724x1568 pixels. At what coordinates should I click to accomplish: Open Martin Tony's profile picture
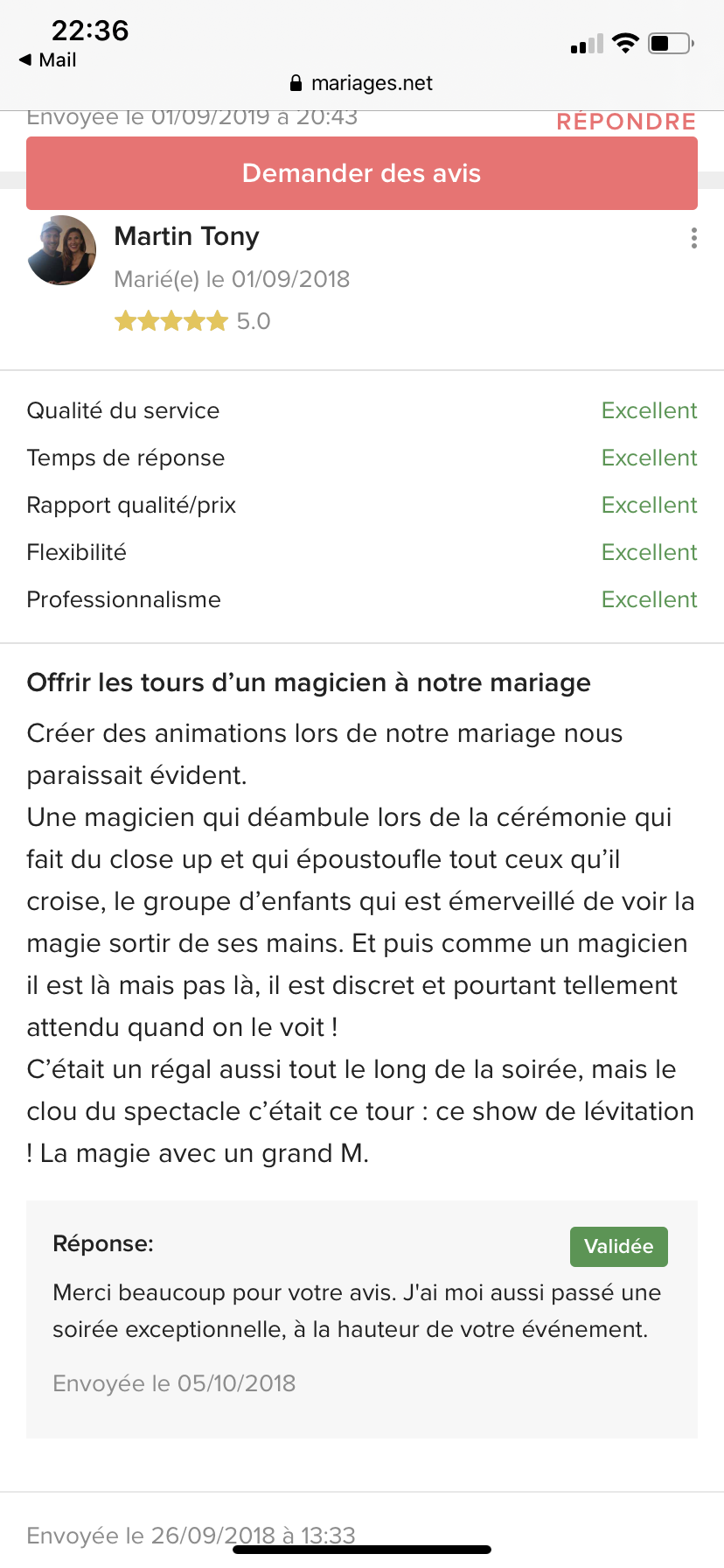click(x=61, y=250)
